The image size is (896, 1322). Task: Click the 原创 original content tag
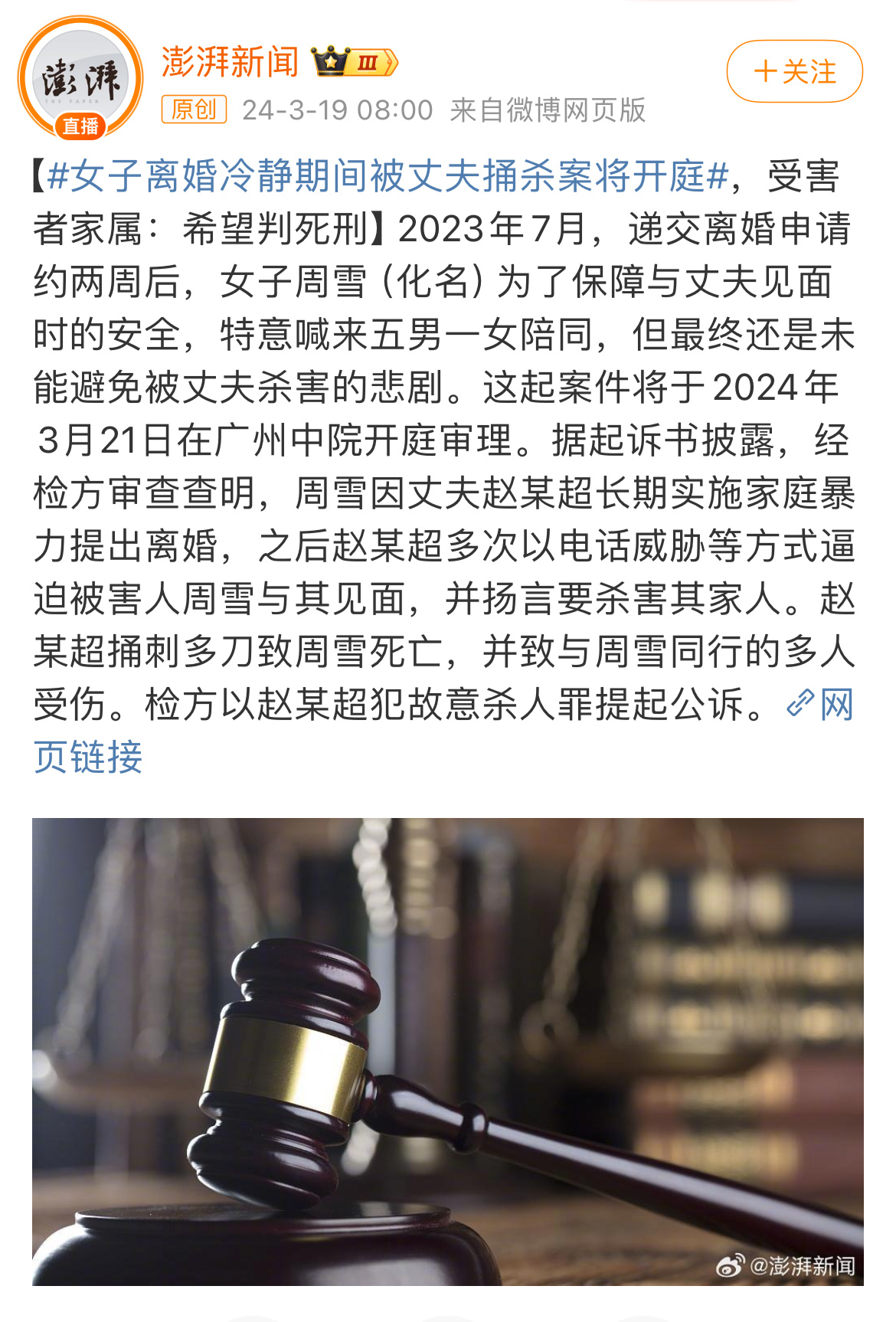point(194,110)
